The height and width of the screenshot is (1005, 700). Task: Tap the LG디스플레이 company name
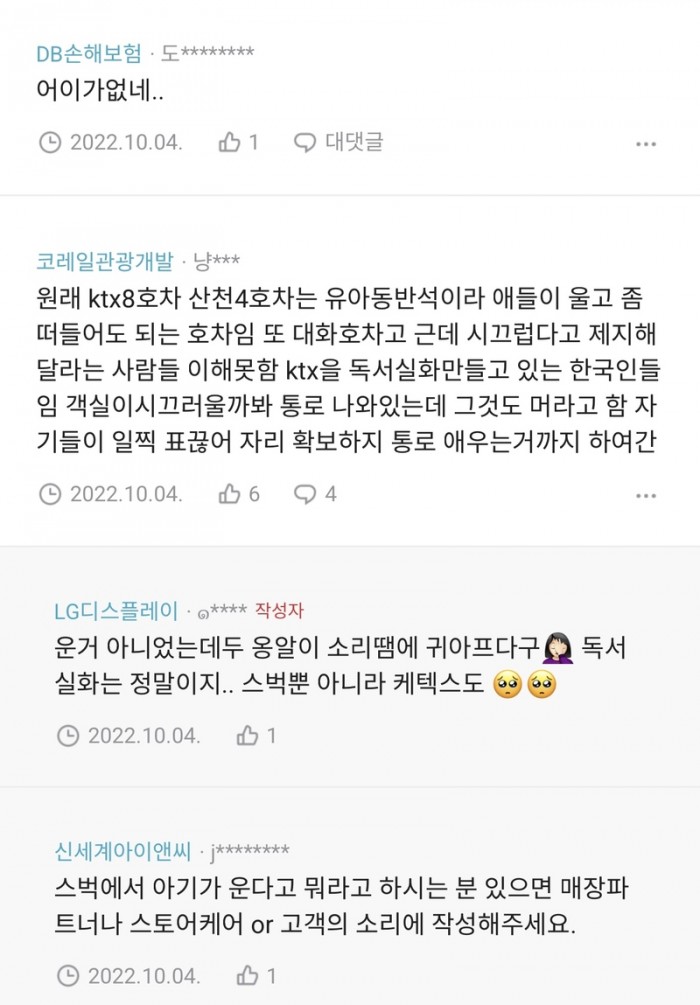click(116, 610)
